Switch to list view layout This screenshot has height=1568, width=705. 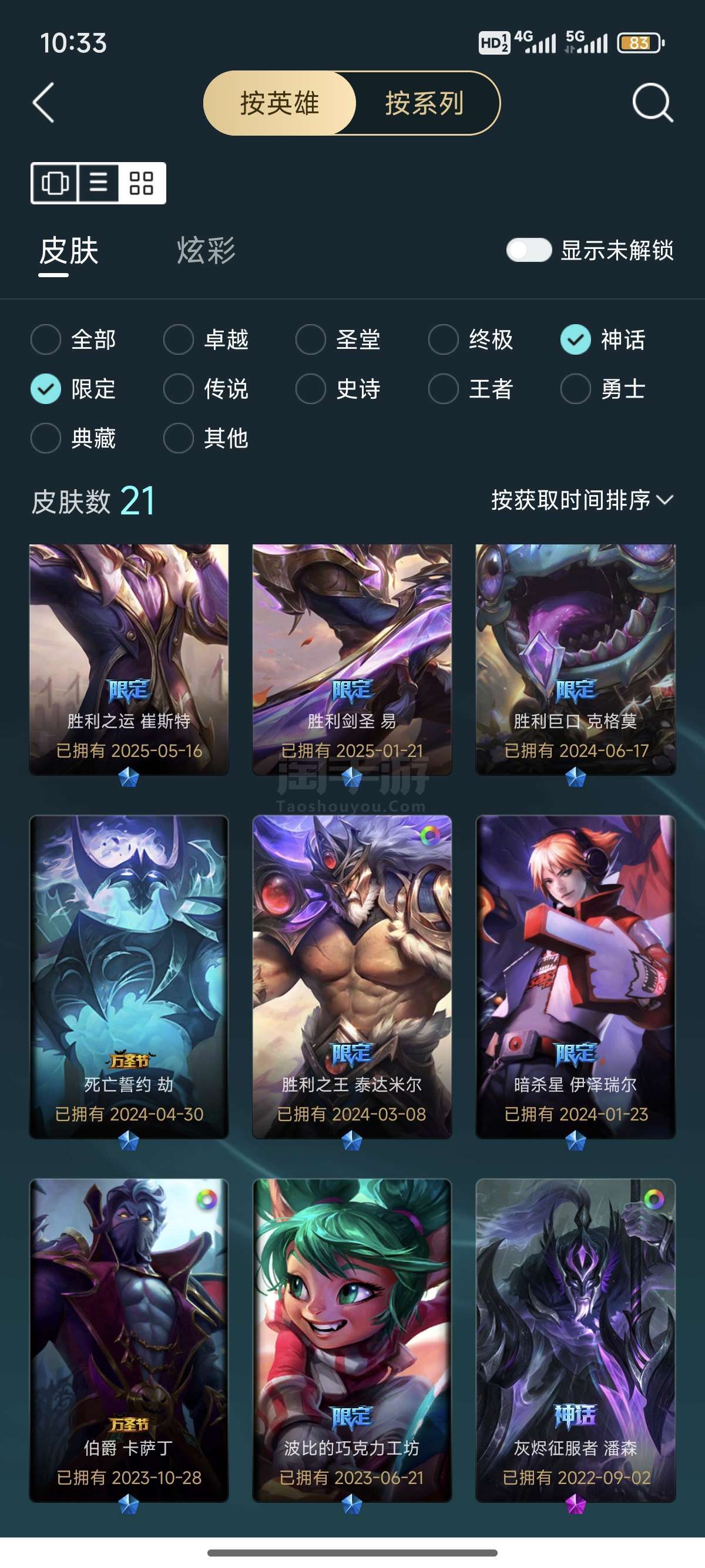98,183
